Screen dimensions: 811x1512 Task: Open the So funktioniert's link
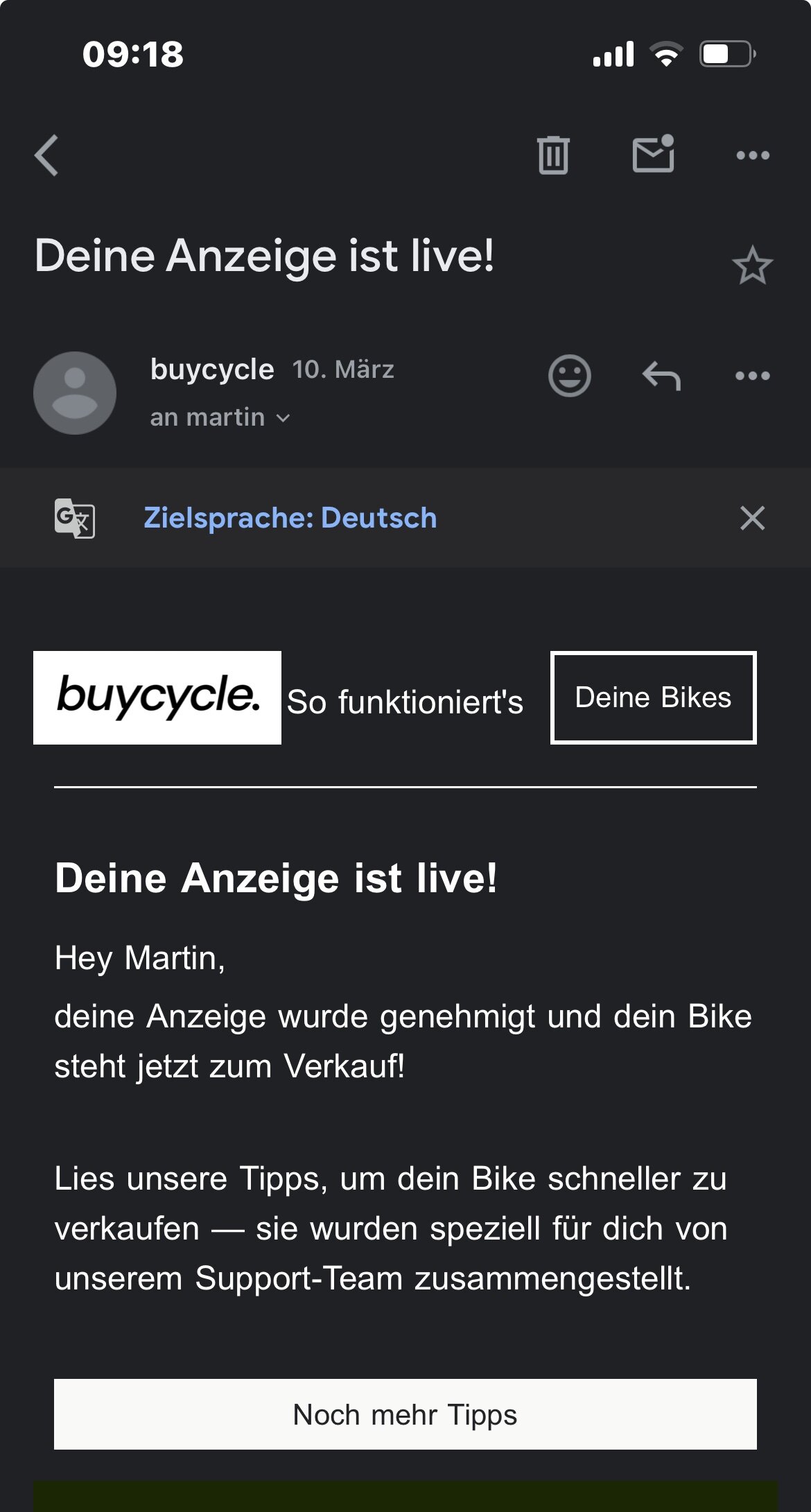(x=405, y=702)
